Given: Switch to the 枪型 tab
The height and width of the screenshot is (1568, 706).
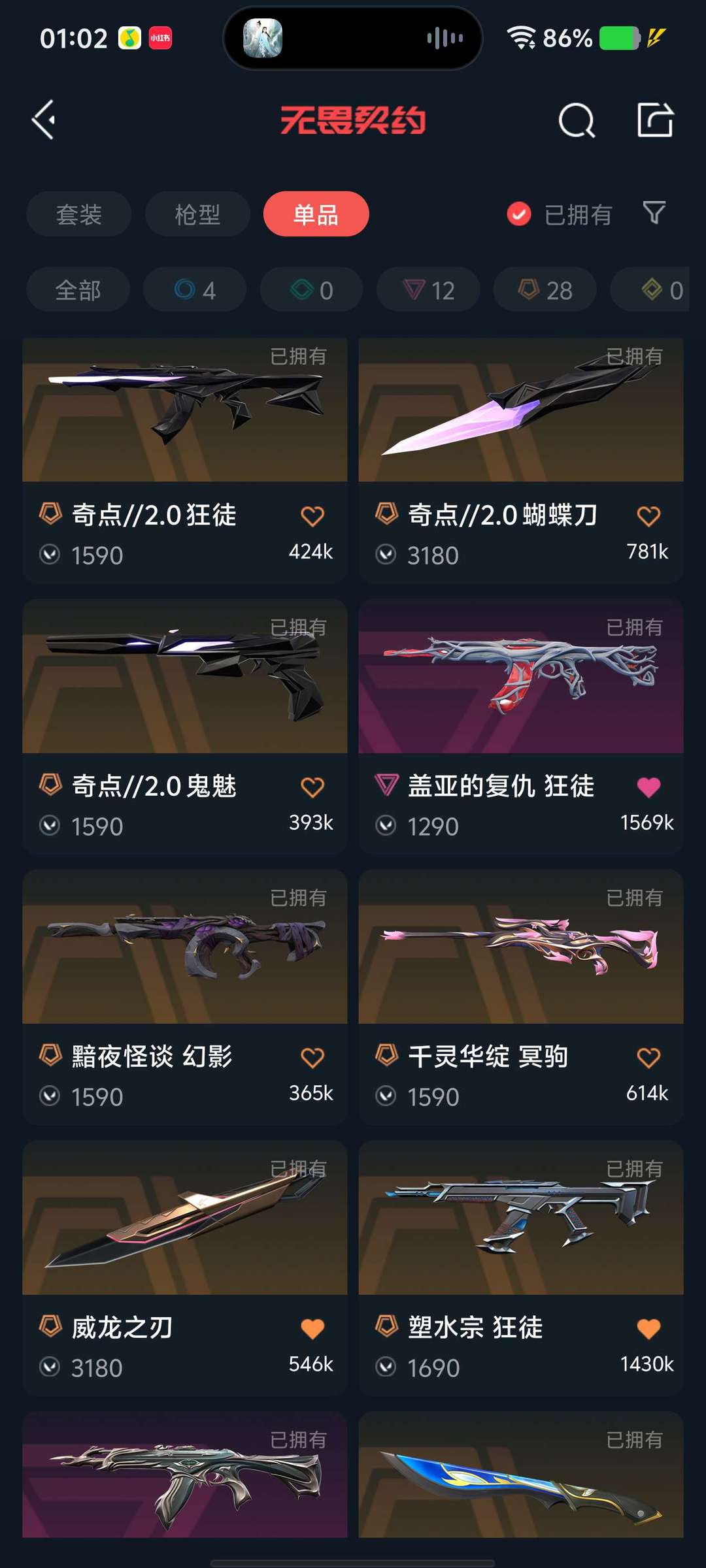Looking at the screenshot, I should [197, 214].
